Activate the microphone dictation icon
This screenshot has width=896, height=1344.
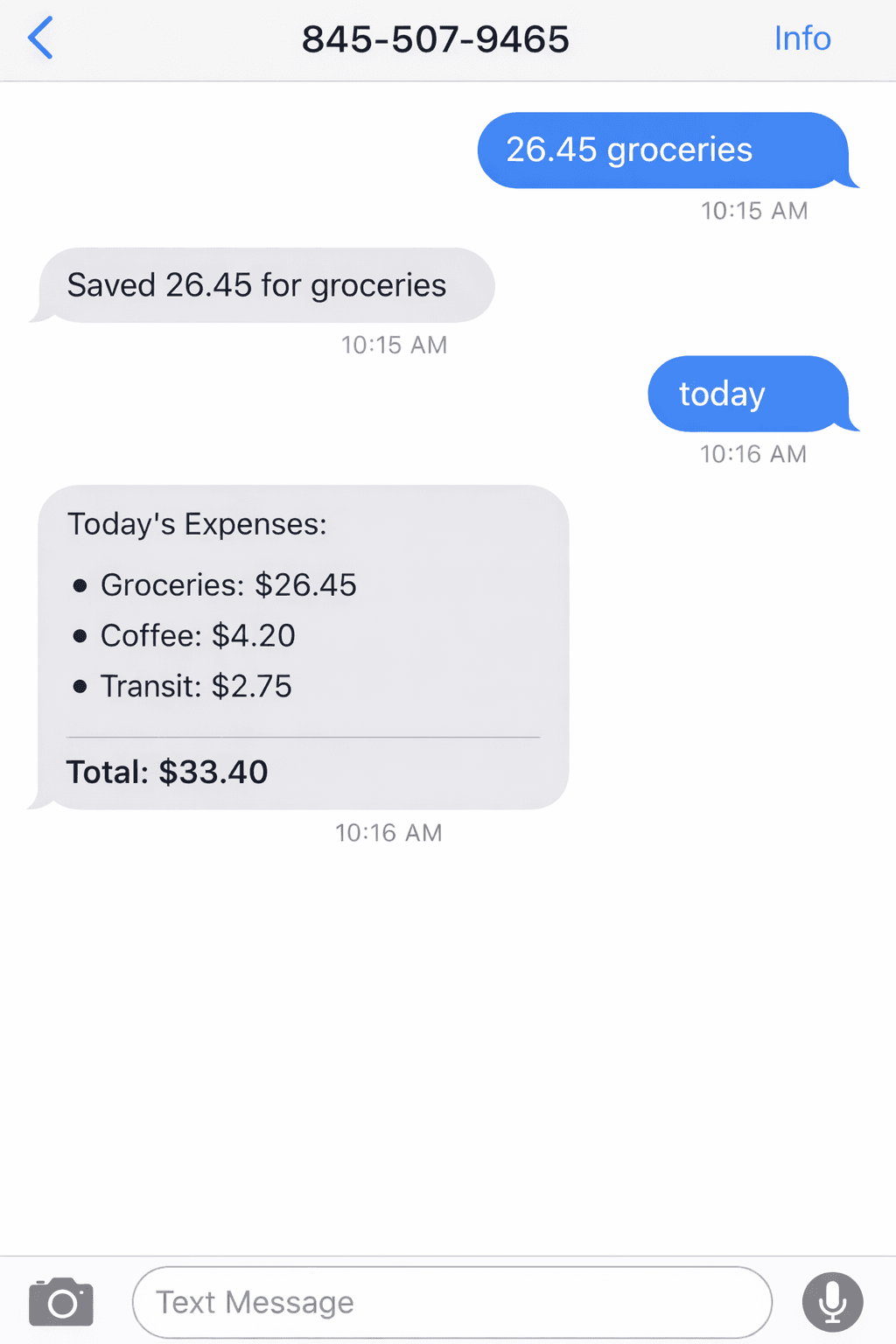pos(832,1301)
